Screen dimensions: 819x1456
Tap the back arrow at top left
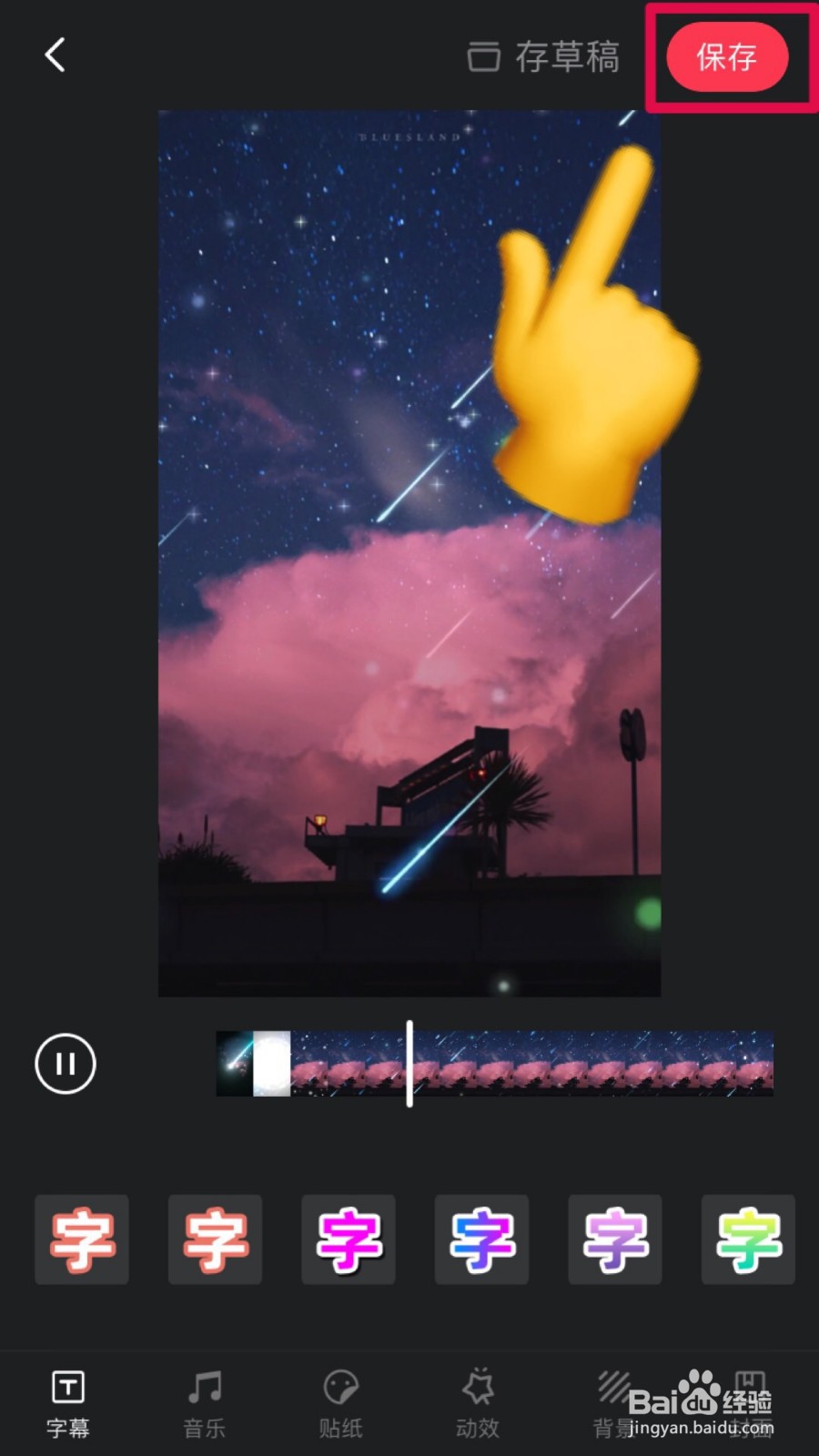(55, 55)
